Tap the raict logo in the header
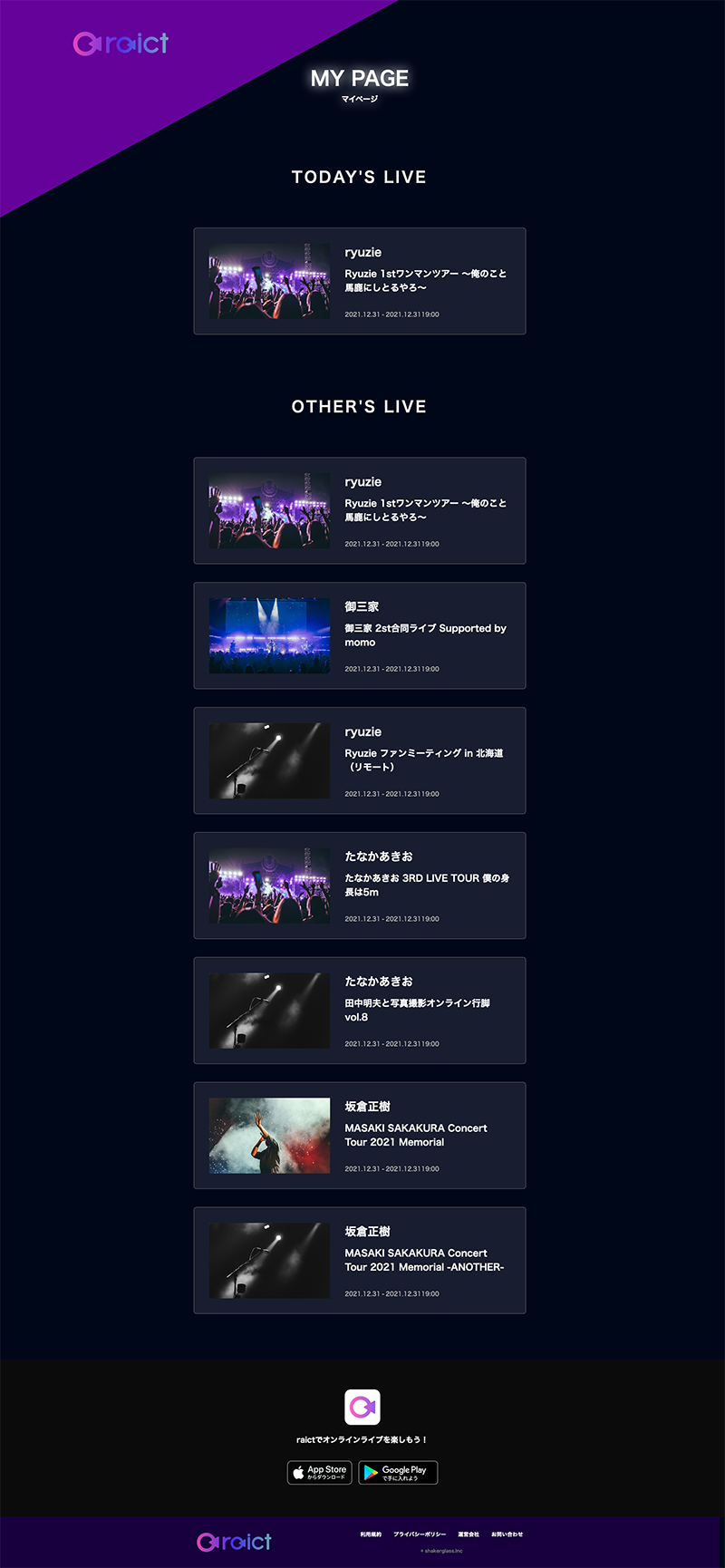 [121, 44]
